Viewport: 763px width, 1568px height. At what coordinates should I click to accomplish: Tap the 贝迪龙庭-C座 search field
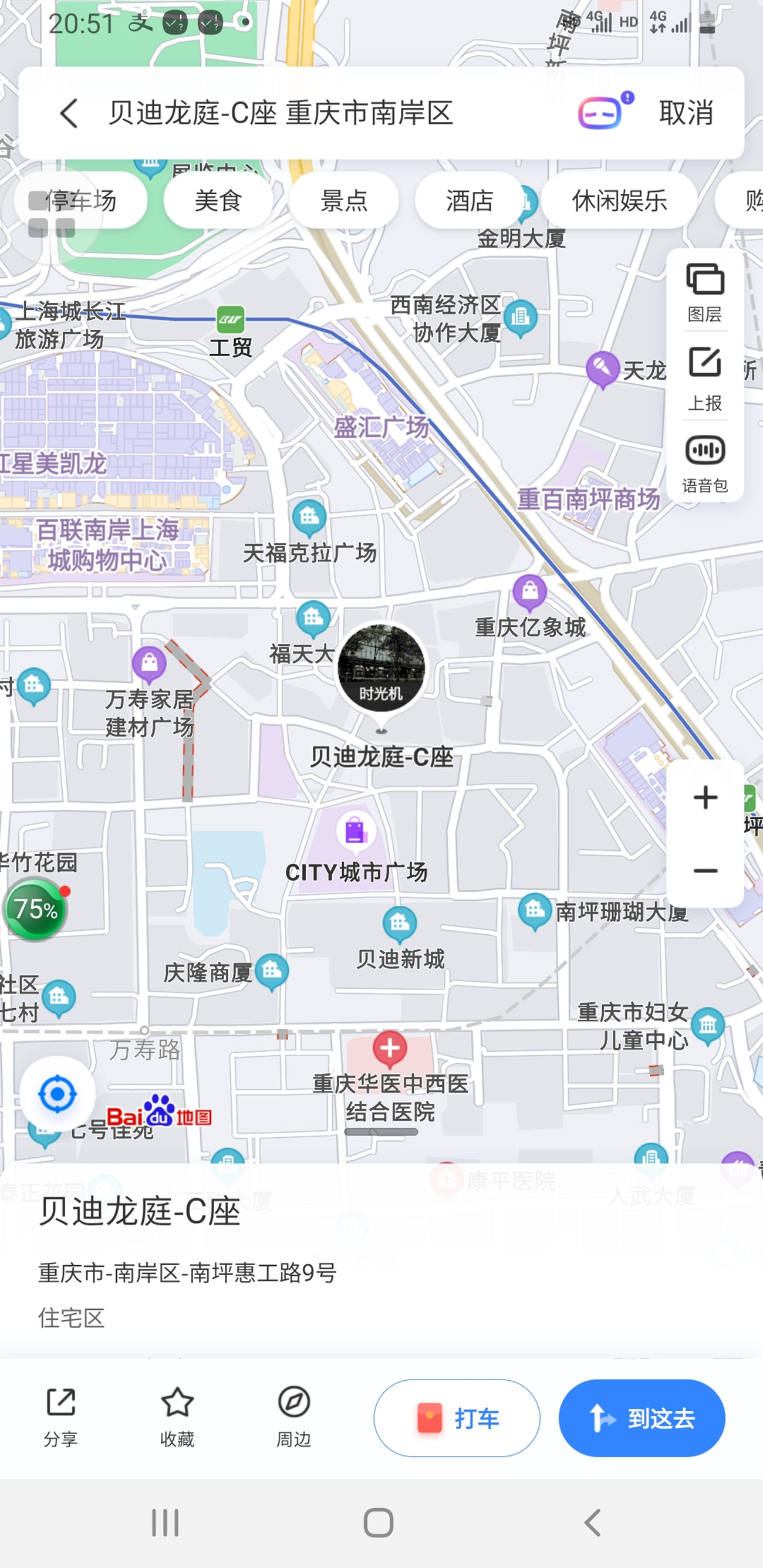click(280, 114)
